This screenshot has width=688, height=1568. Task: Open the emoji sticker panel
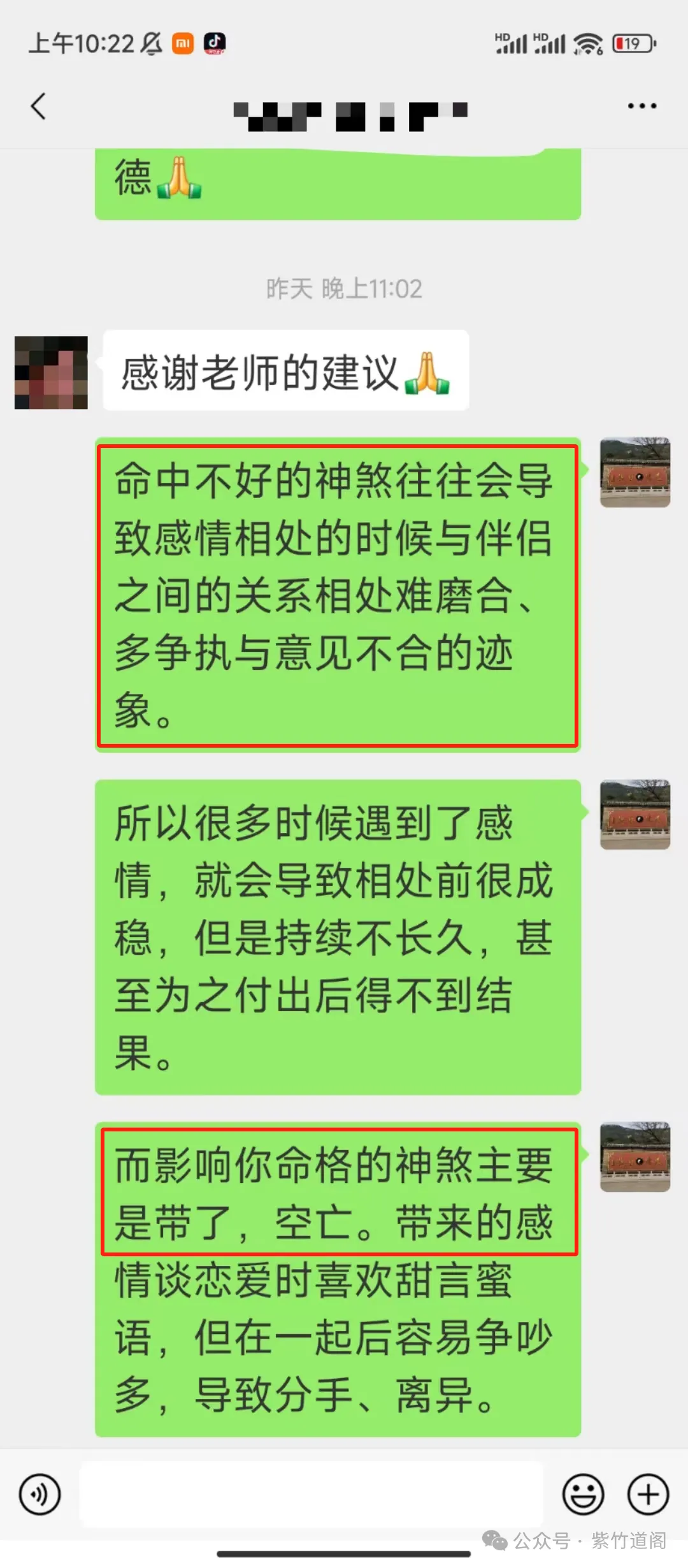click(583, 1493)
